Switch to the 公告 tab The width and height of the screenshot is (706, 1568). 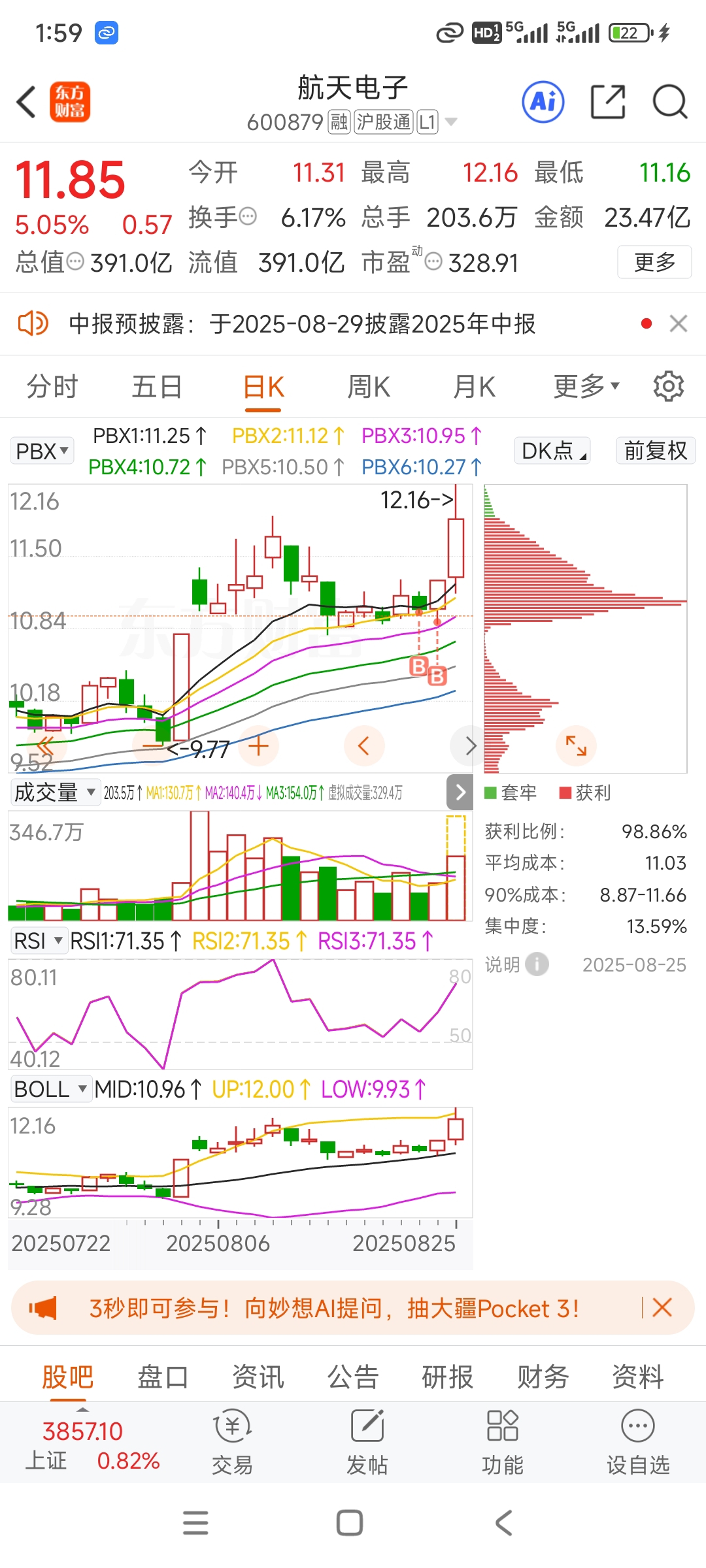coord(353,1377)
